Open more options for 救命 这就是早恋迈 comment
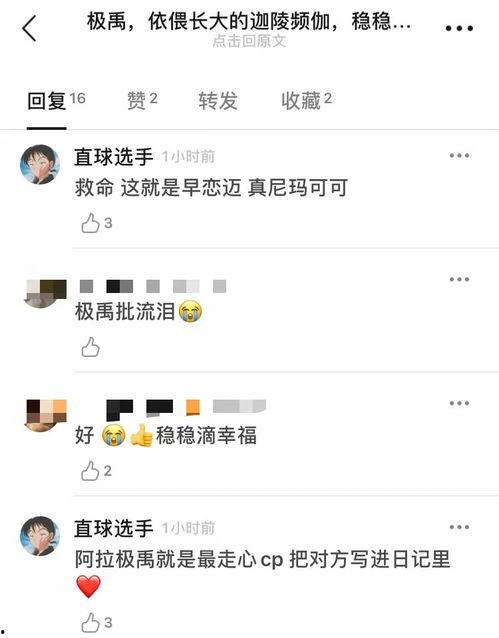 click(x=459, y=155)
